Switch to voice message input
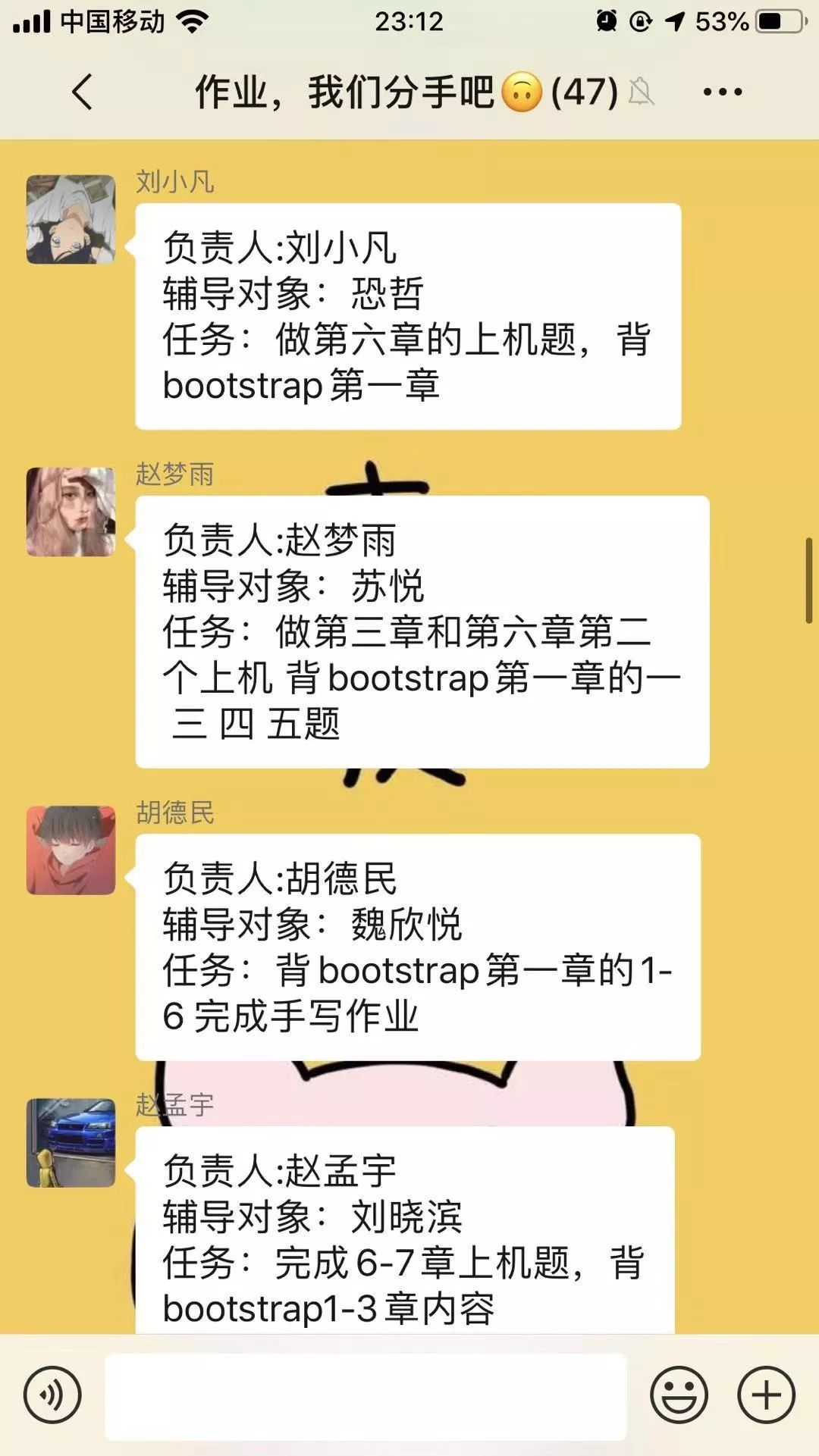Image resolution: width=819 pixels, height=1456 pixels. point(52,1395)
